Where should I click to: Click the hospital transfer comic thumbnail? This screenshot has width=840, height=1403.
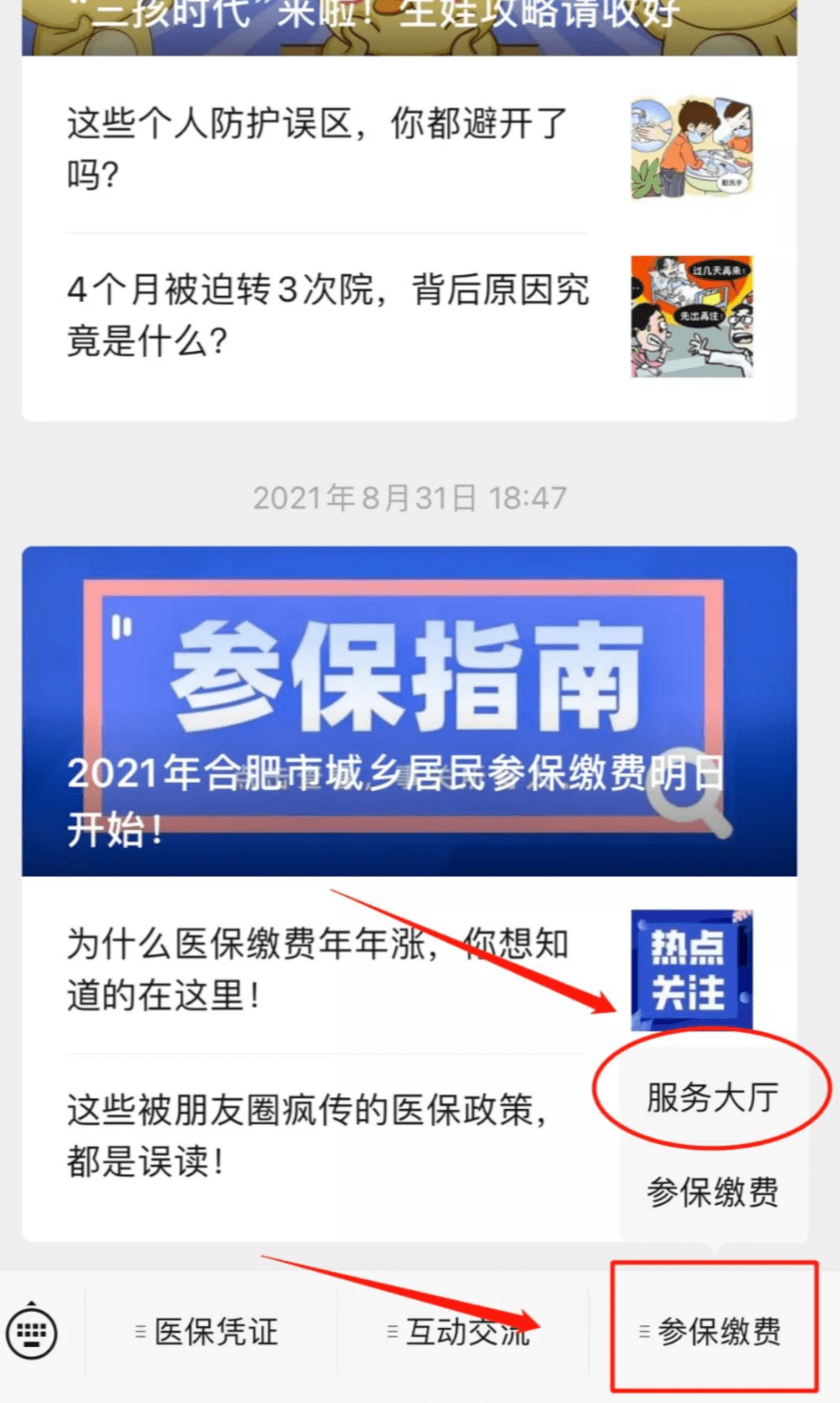[x=691, y=316]
